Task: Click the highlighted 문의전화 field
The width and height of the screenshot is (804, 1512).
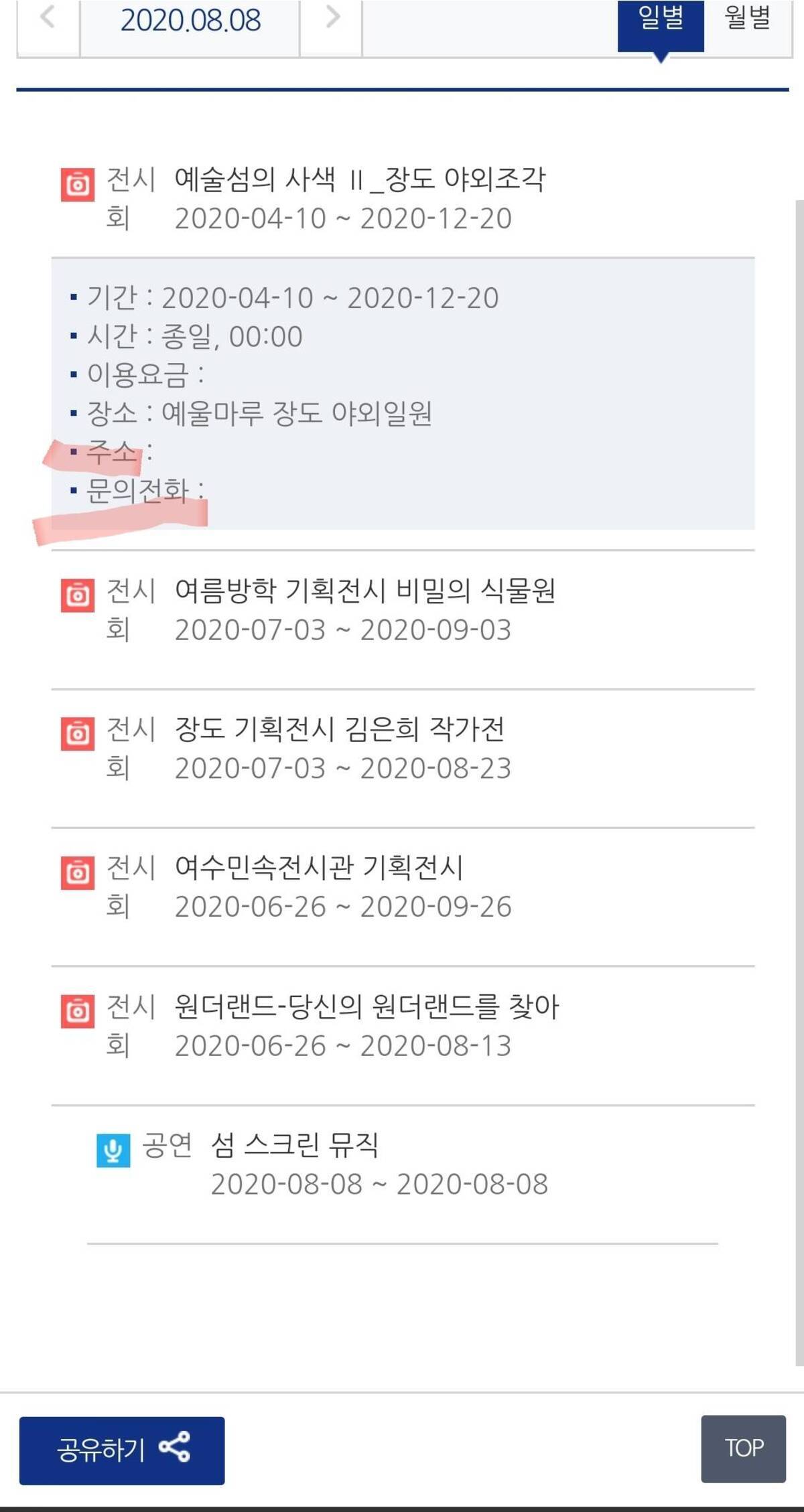Action: (x=141, y=491)
